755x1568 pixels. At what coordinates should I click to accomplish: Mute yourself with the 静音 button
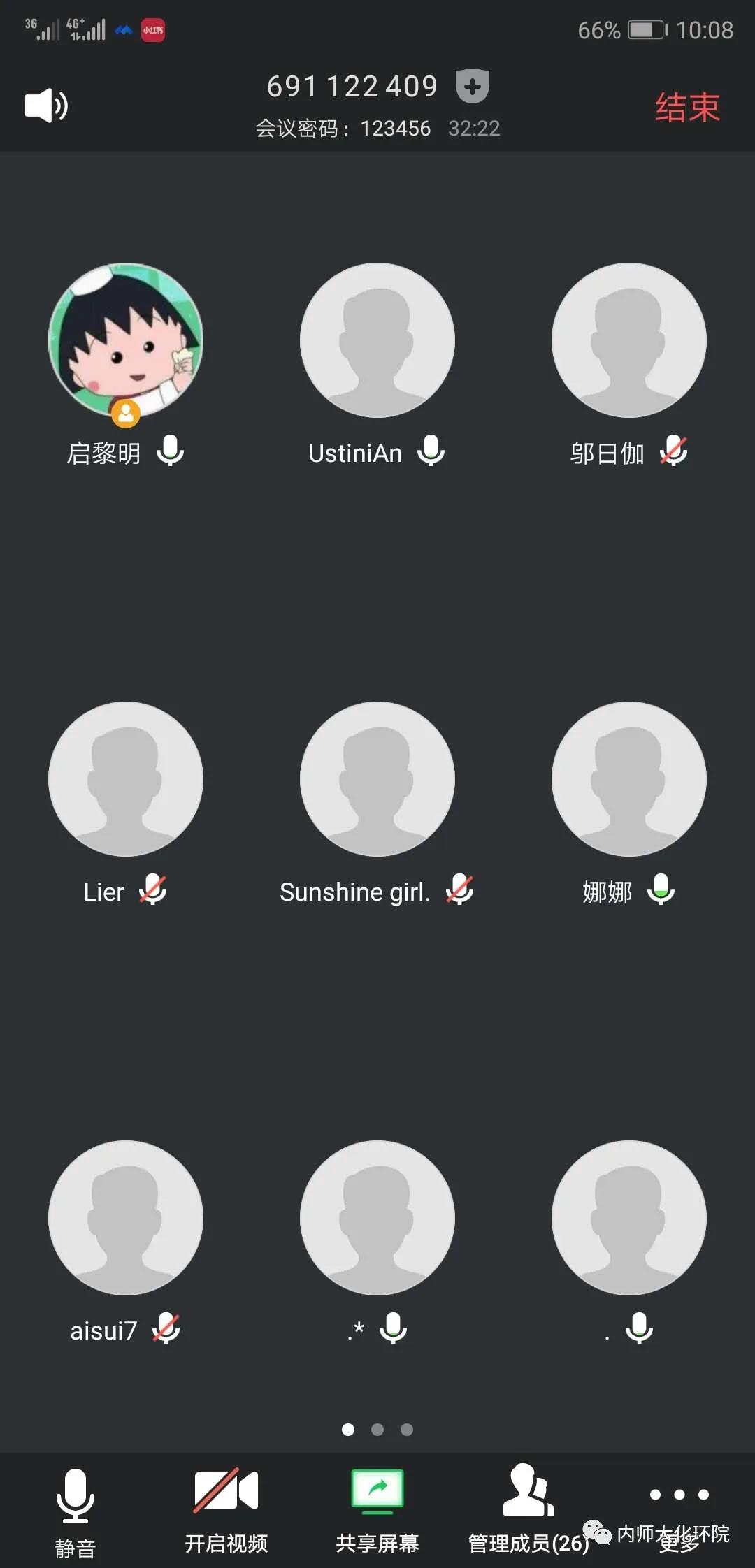click(75, 1509)
